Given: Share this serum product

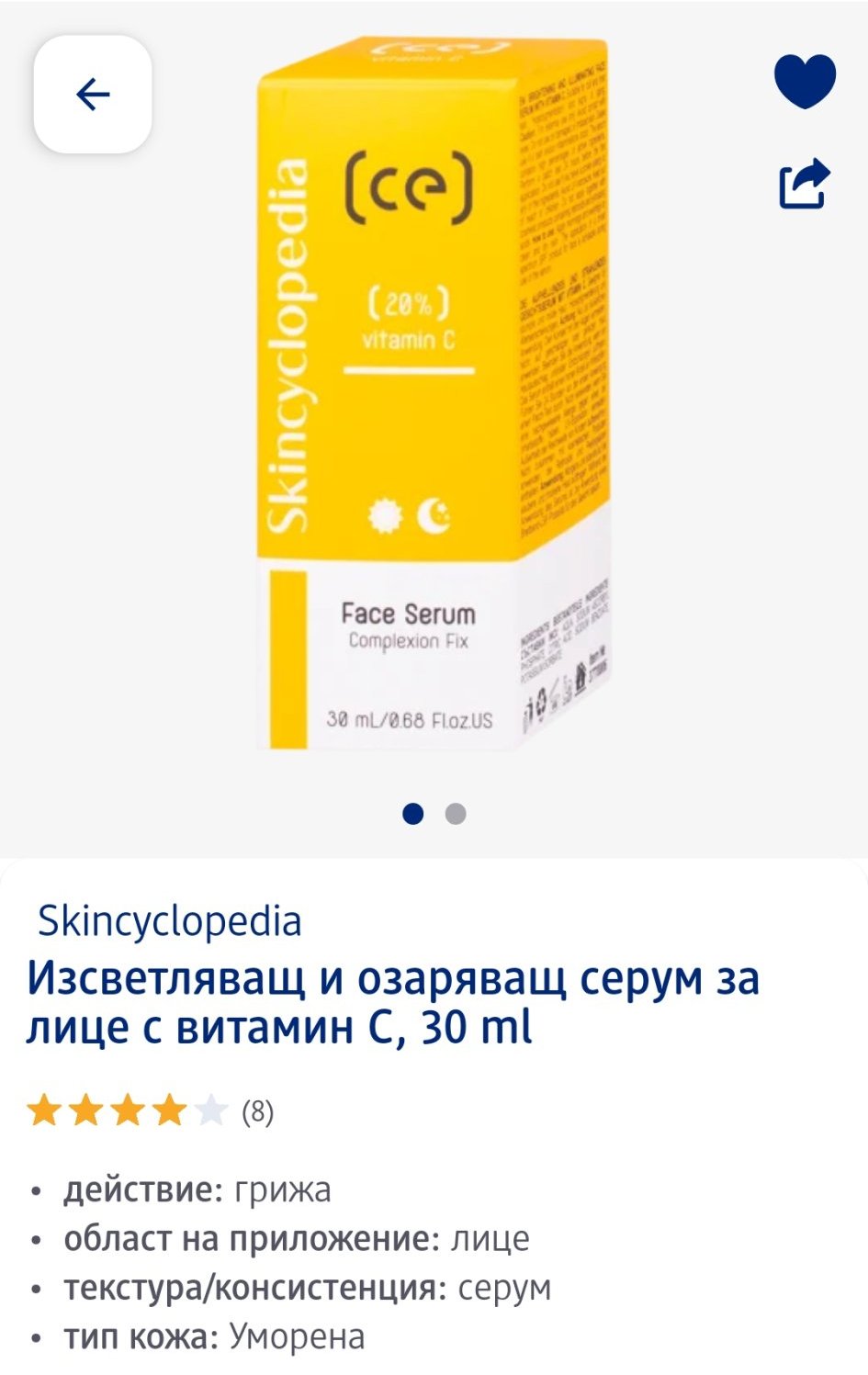Looking at the screenshot, I should tap(805, 184).
